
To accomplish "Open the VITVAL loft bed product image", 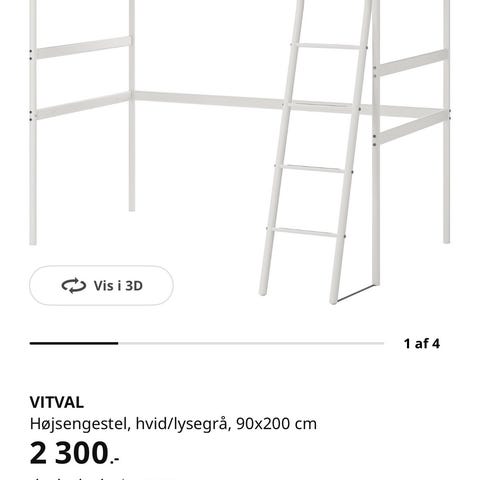I will 240,152.
